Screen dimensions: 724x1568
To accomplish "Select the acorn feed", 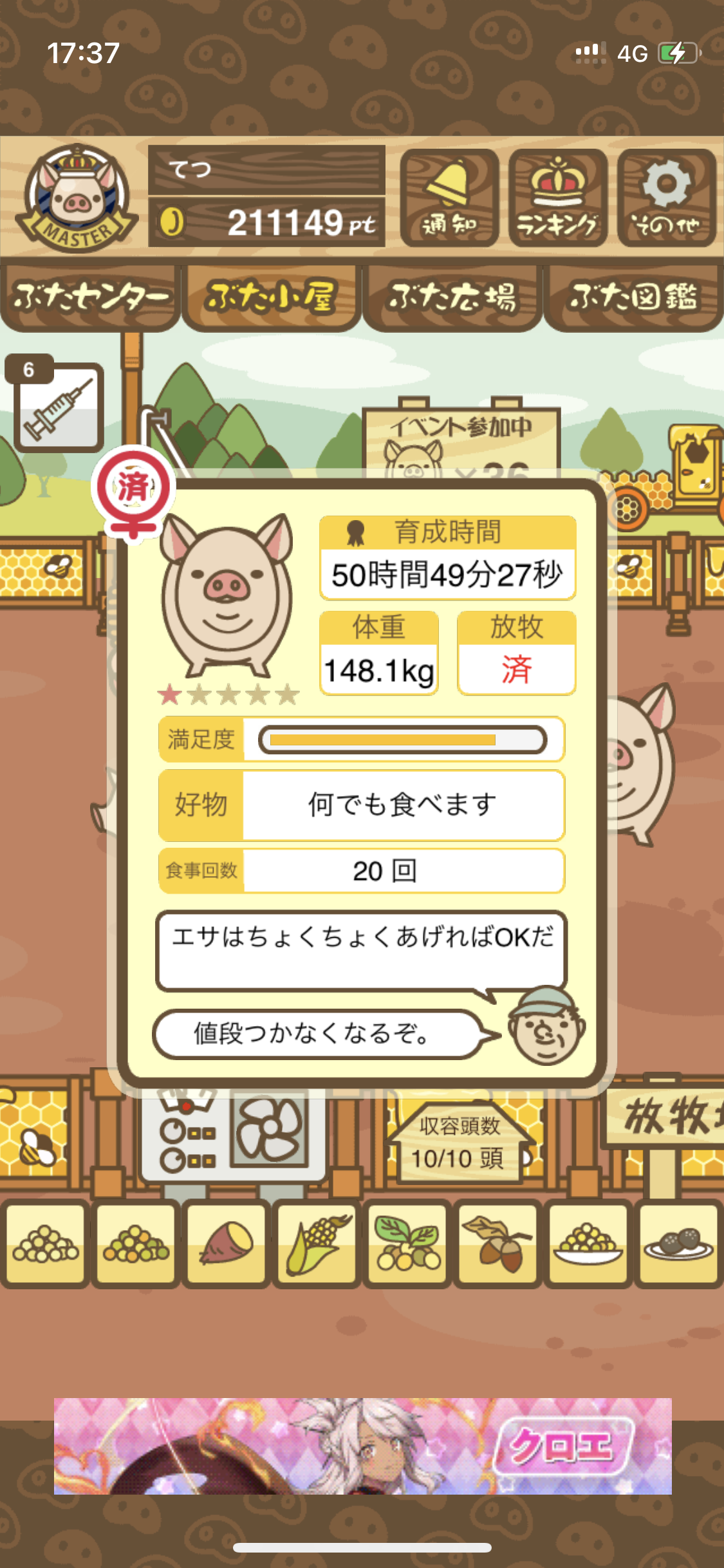I will (x=498, y=1244).
